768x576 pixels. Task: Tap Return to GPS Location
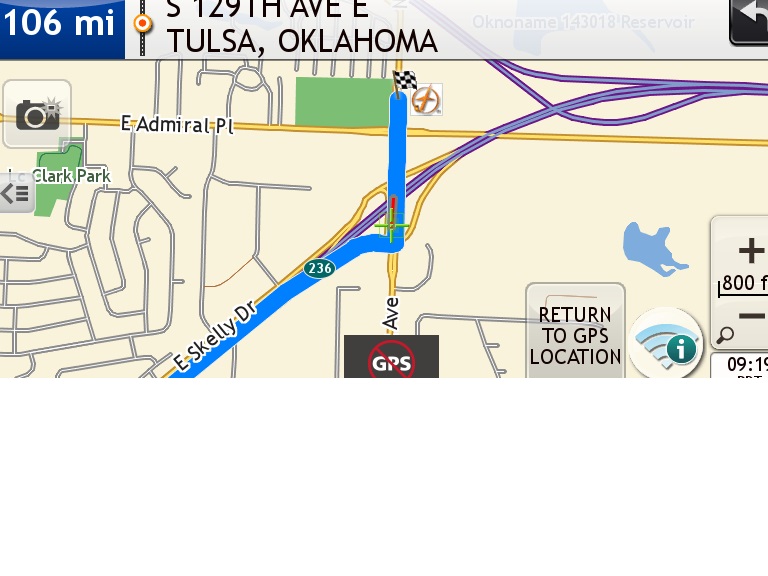point(575,334)
